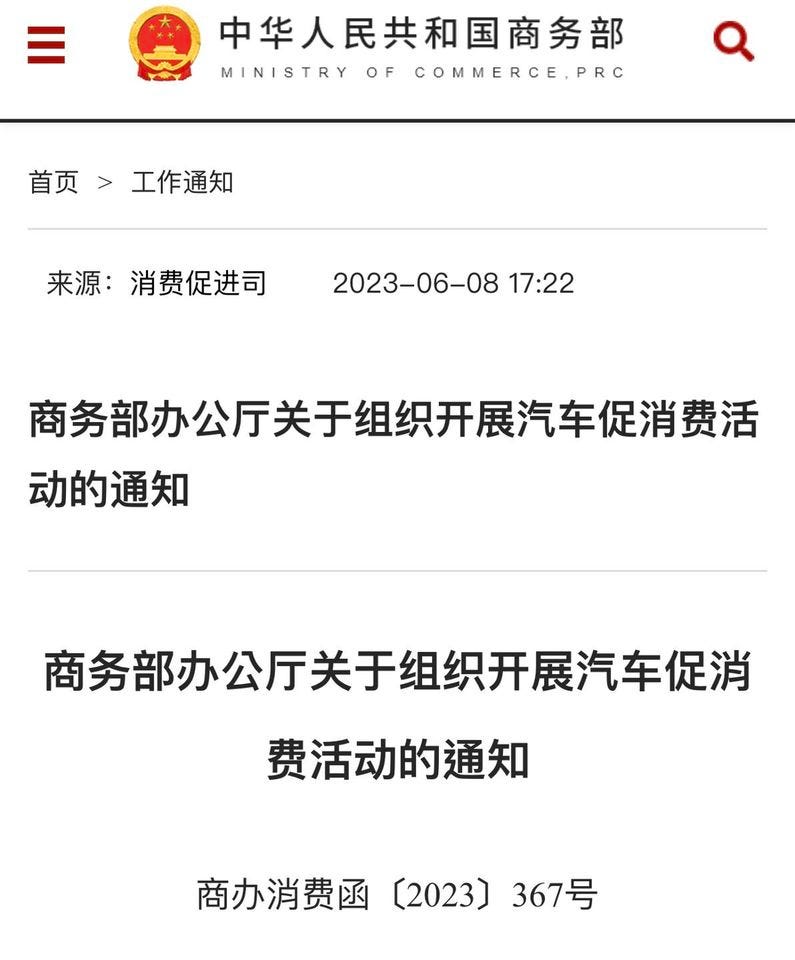This screenshot has height=960, width=795.
Task: Open 工作通知 breadcrumb link
Action: tap(182, 182)
